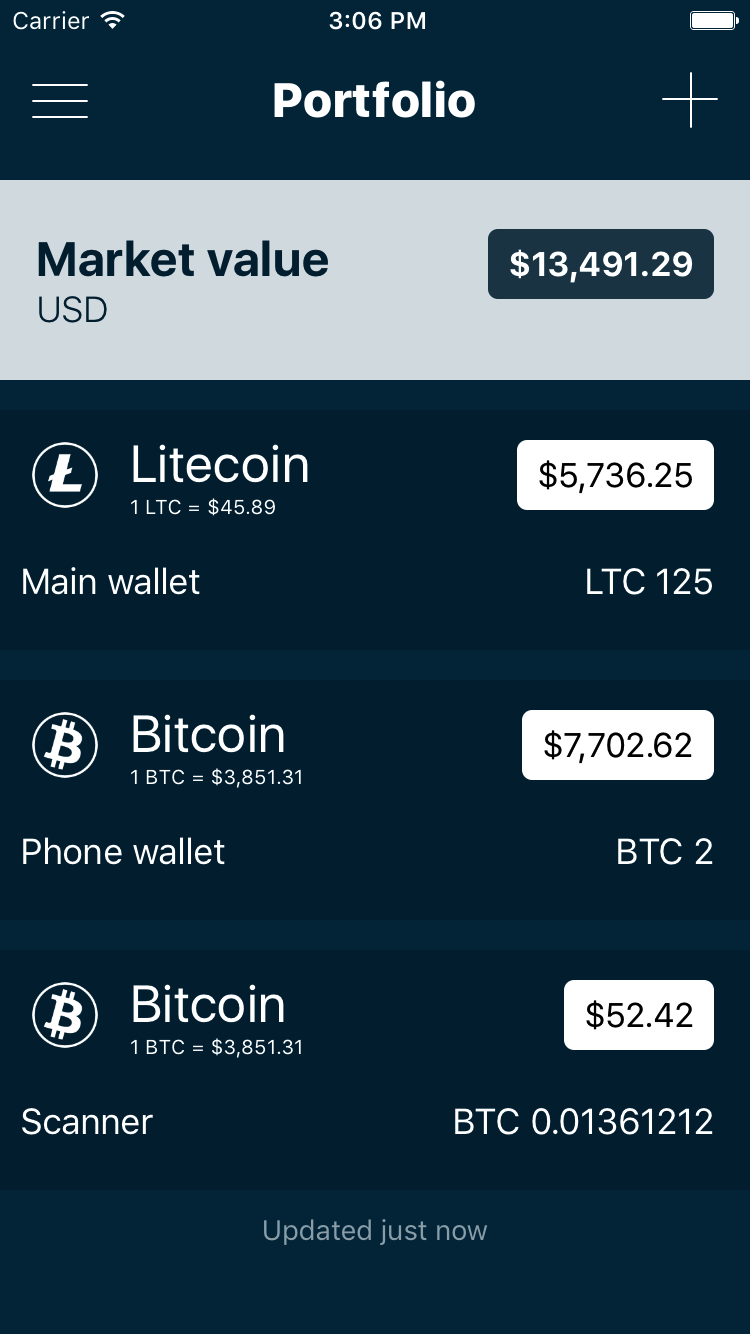
Task: Open the hamburger menu
Action: tap(60, 101)
